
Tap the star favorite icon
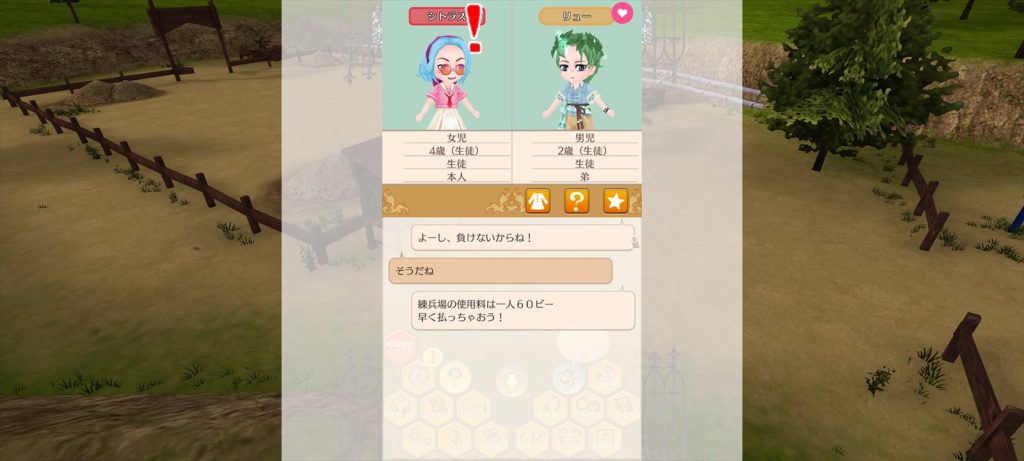click(x=615, y=201)
